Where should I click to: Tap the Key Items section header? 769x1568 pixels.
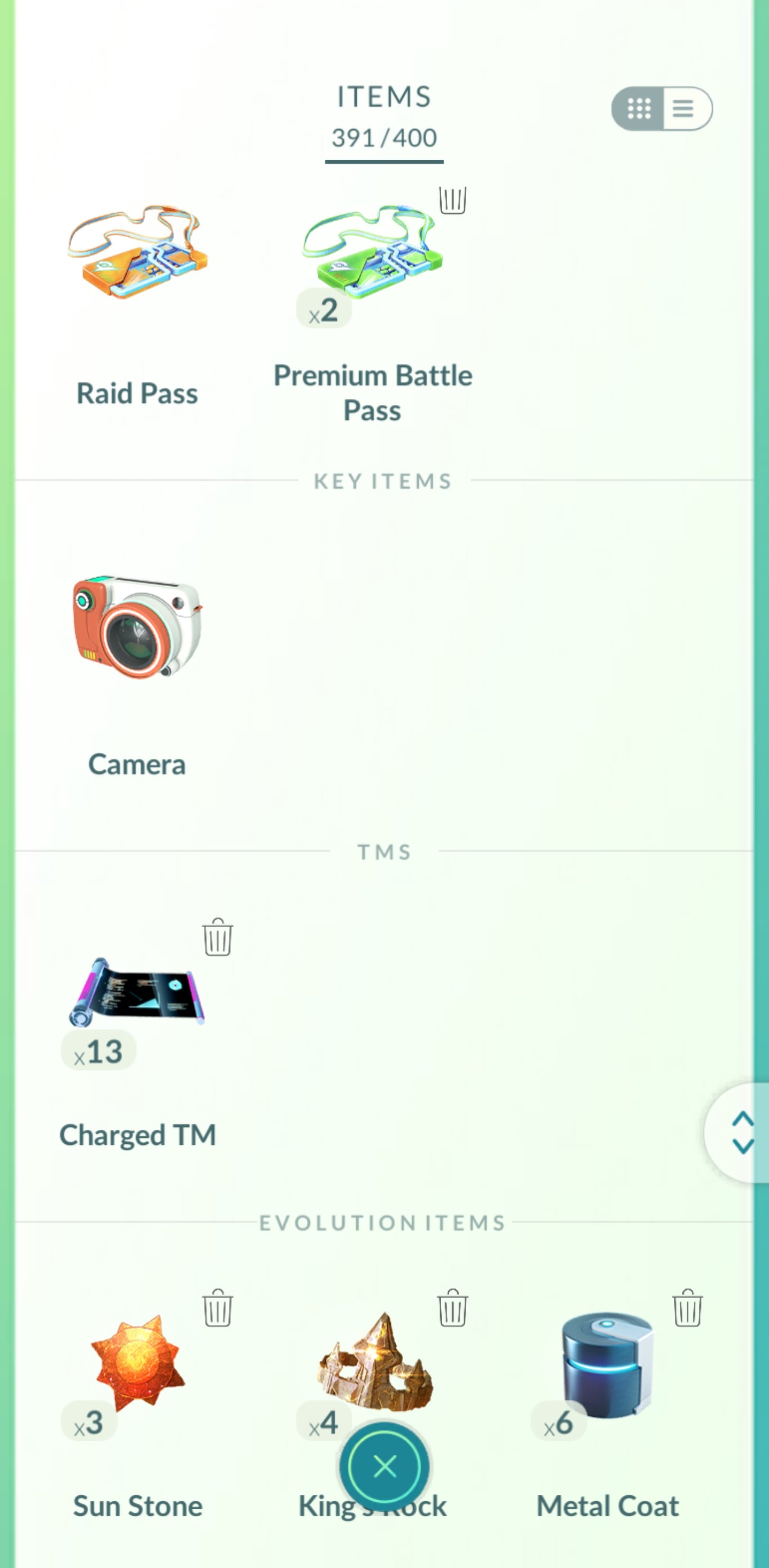point(383,481)
